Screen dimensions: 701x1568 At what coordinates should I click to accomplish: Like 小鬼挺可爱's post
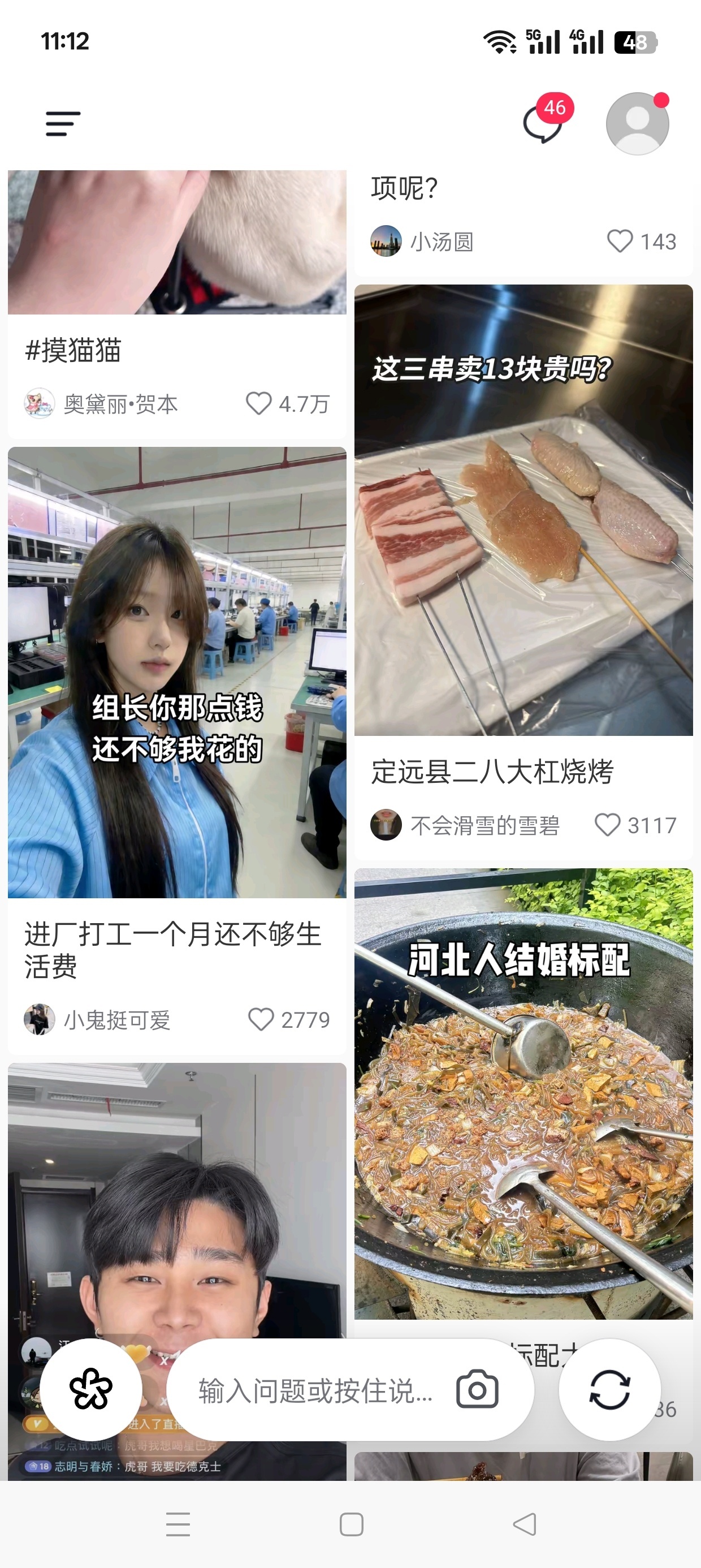261,1019
